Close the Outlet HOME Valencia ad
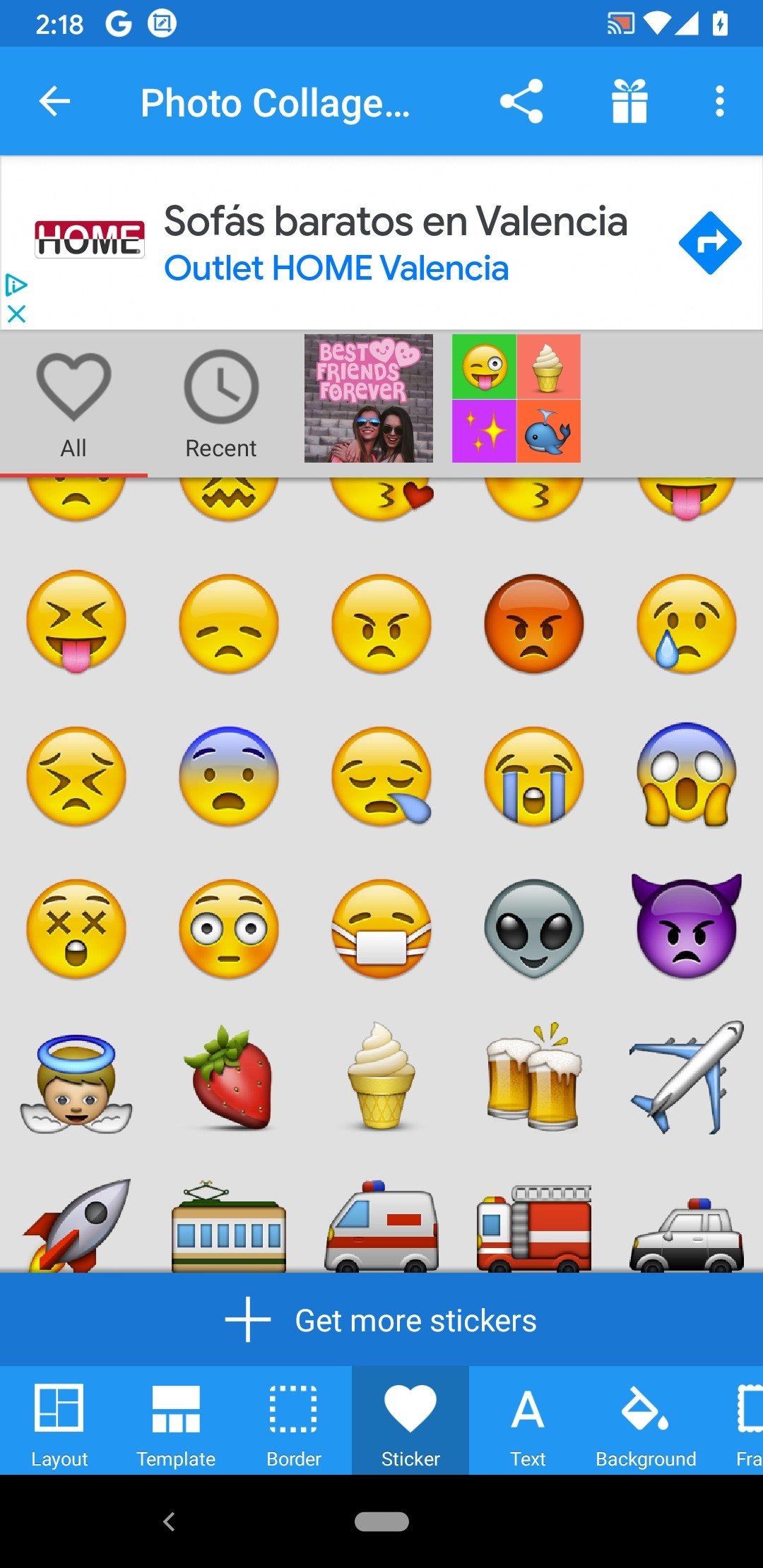This screenshot has height=1568, width=763. 16,314
